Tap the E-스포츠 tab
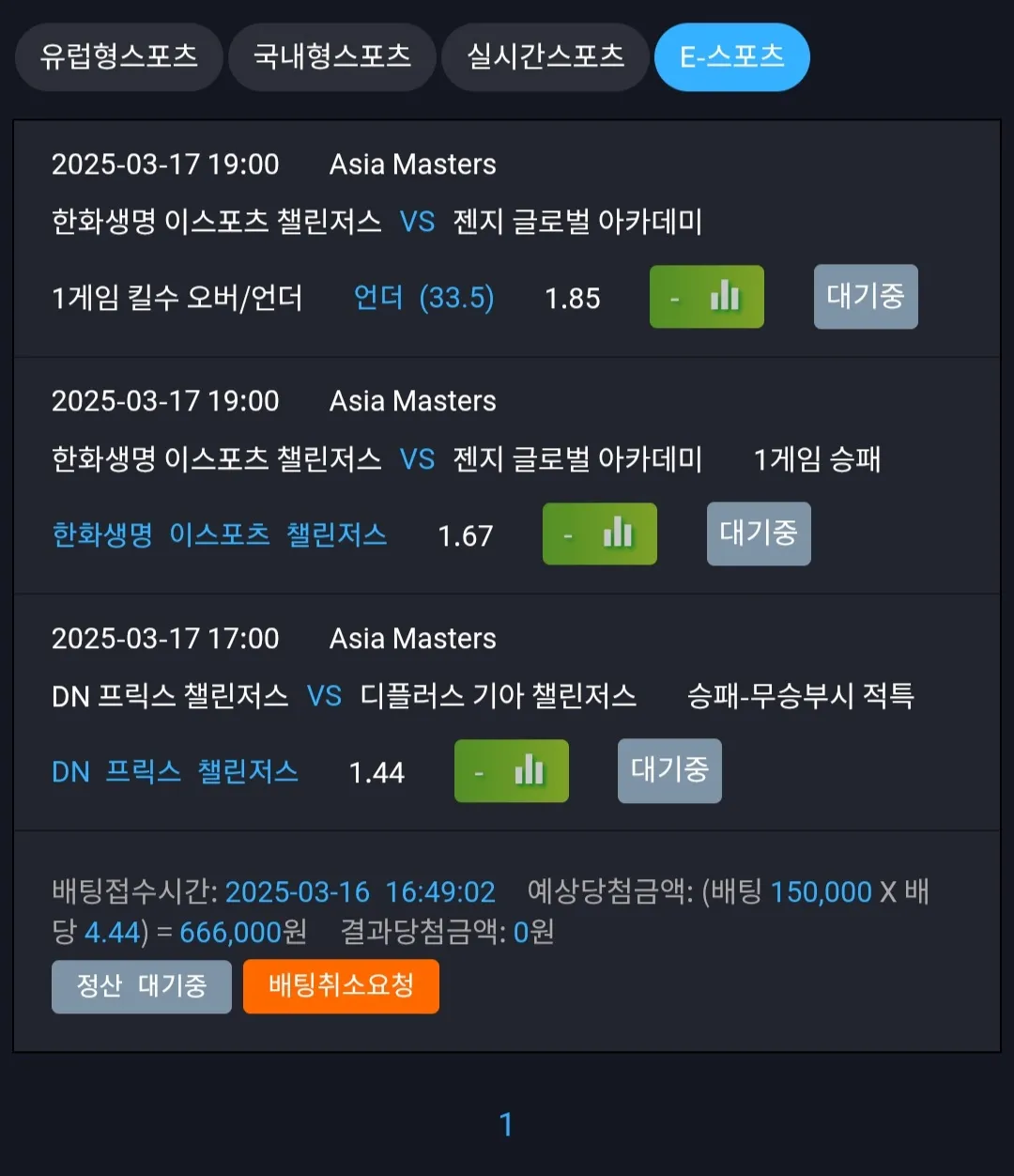The height and width of the screenshot is (1176, 1014). coord(732,57)
